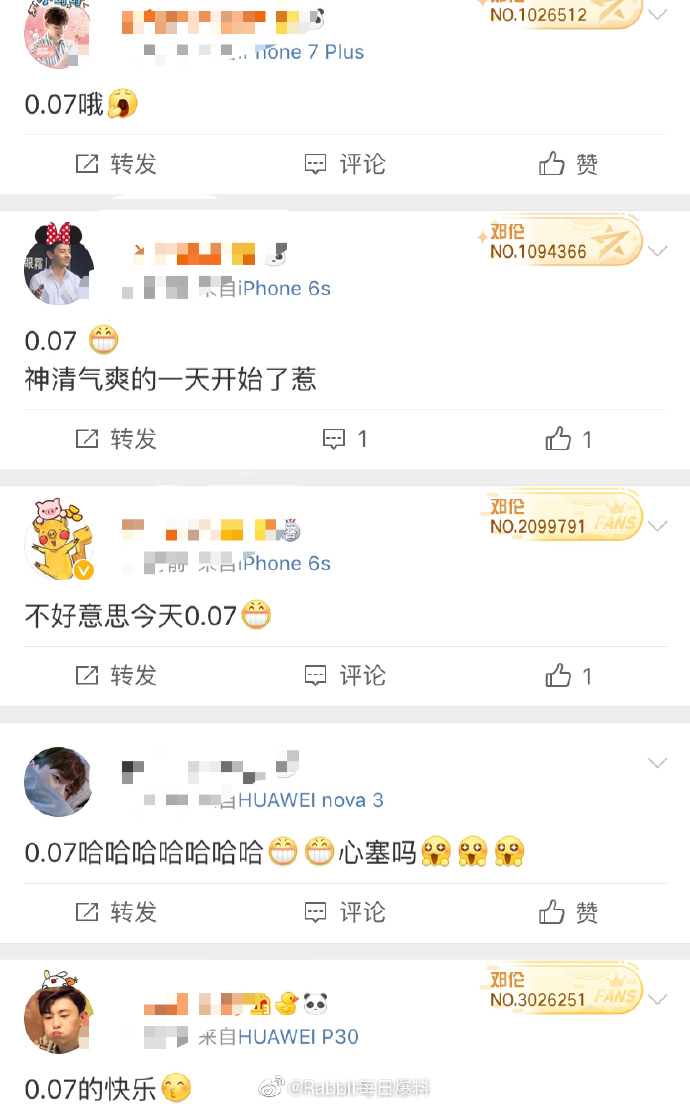Like the "0.07哦" post

pos(568,164)
